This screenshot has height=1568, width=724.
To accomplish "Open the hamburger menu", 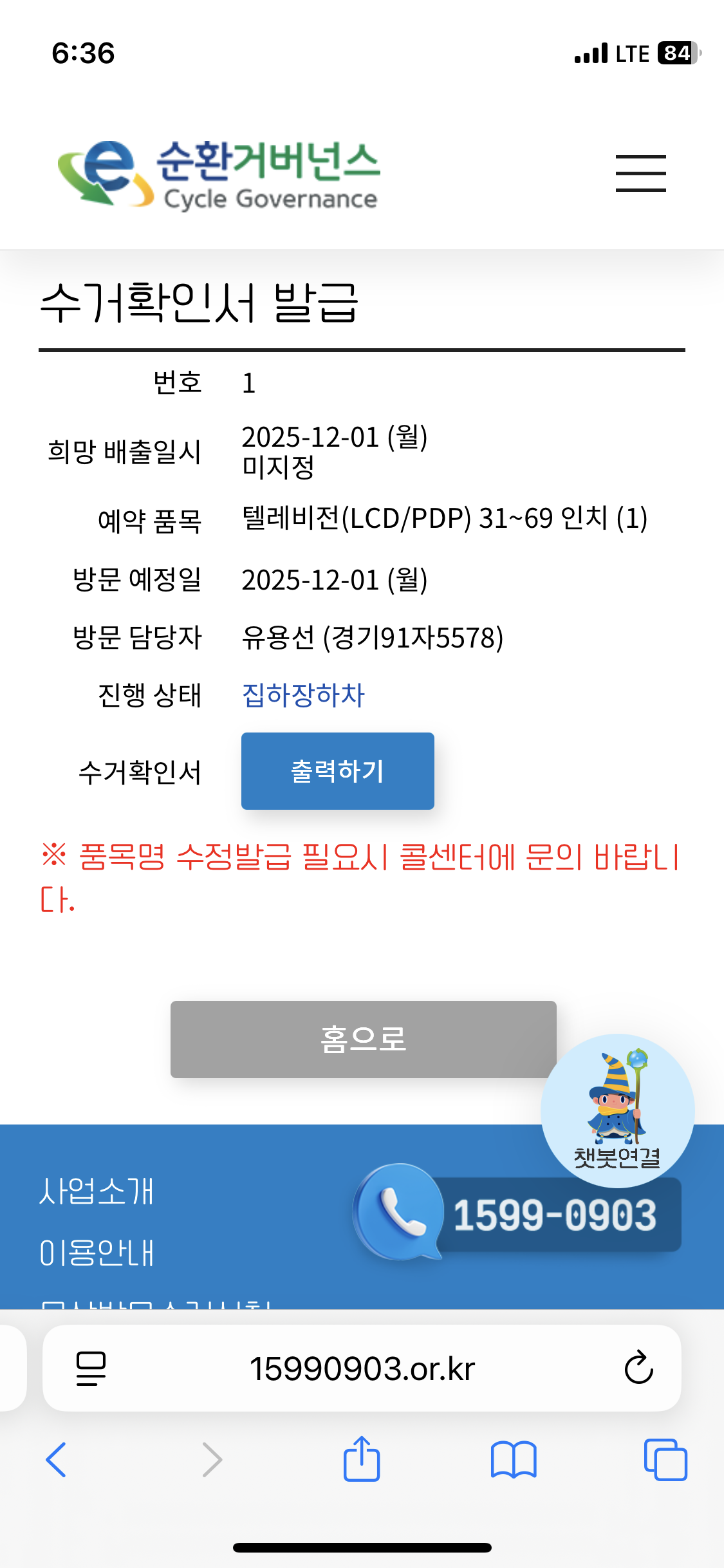I will 640,173.
